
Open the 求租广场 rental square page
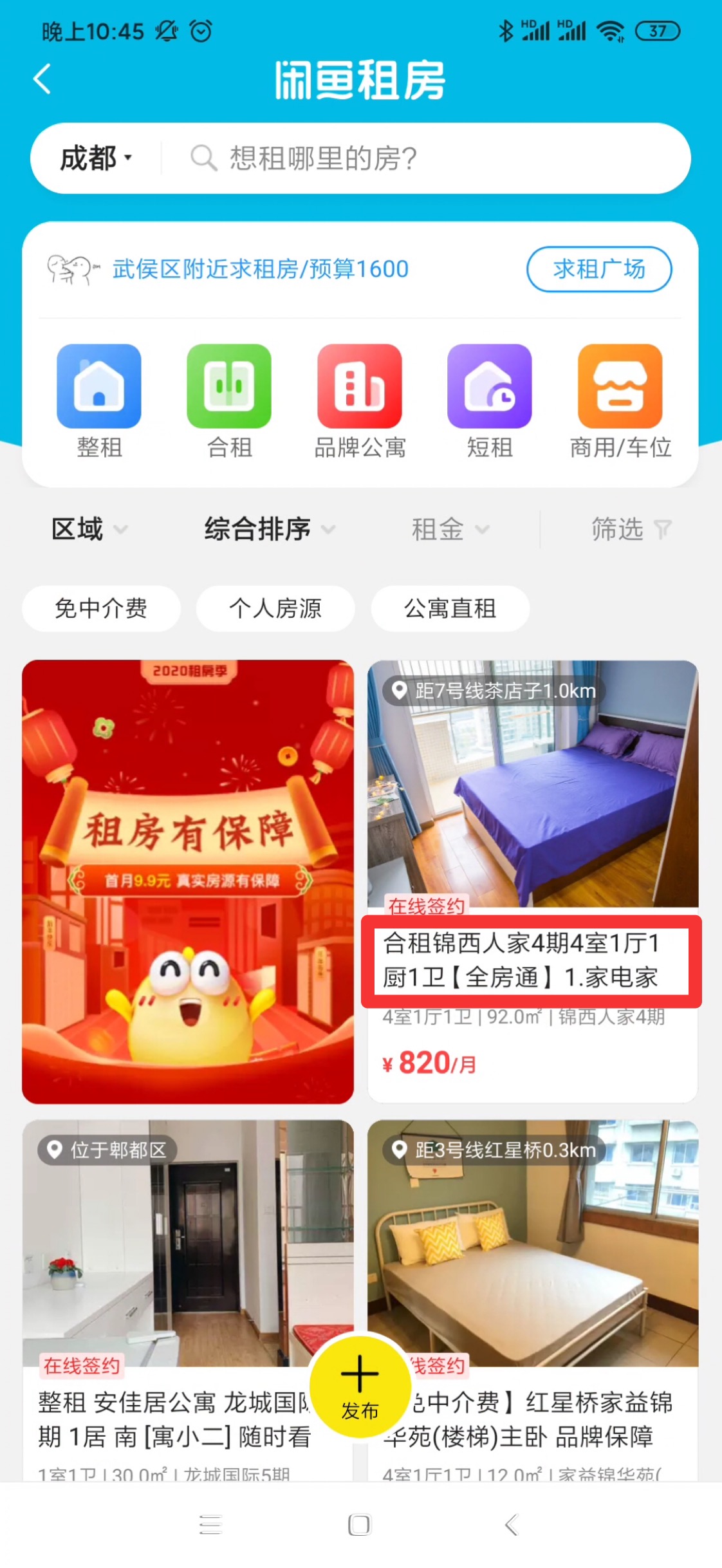point(599,270)
